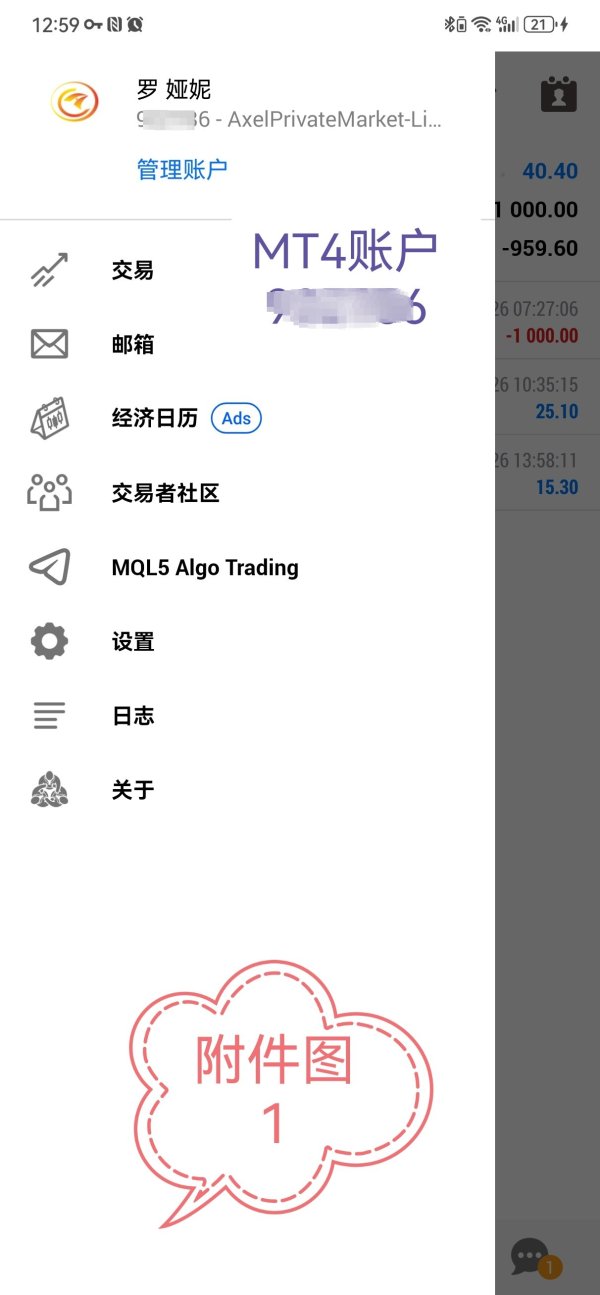This screenshot has width=600, height=1295.
Task: Go to 邮箱 mailbox
Action: point(247,345)
